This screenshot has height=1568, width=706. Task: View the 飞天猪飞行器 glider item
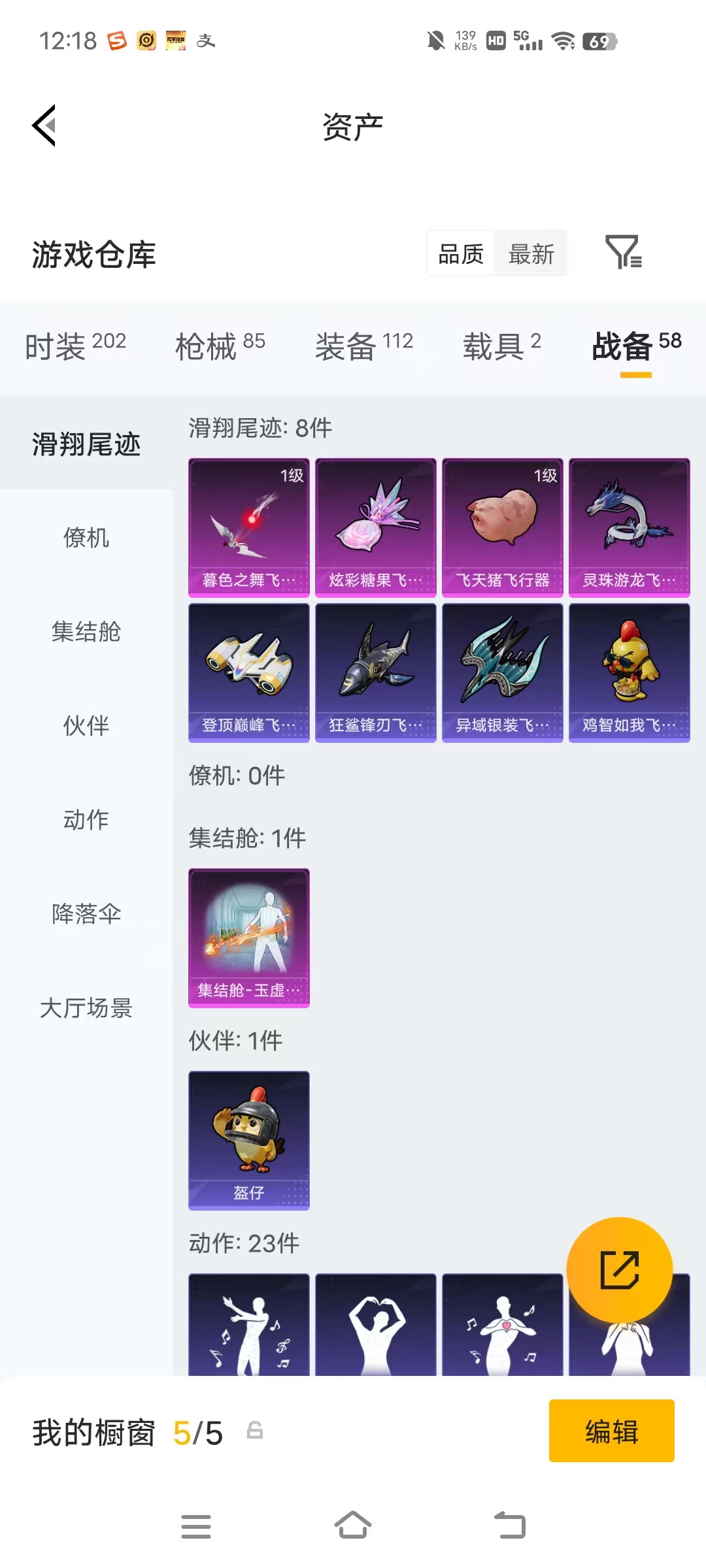[x=502, y=527]
